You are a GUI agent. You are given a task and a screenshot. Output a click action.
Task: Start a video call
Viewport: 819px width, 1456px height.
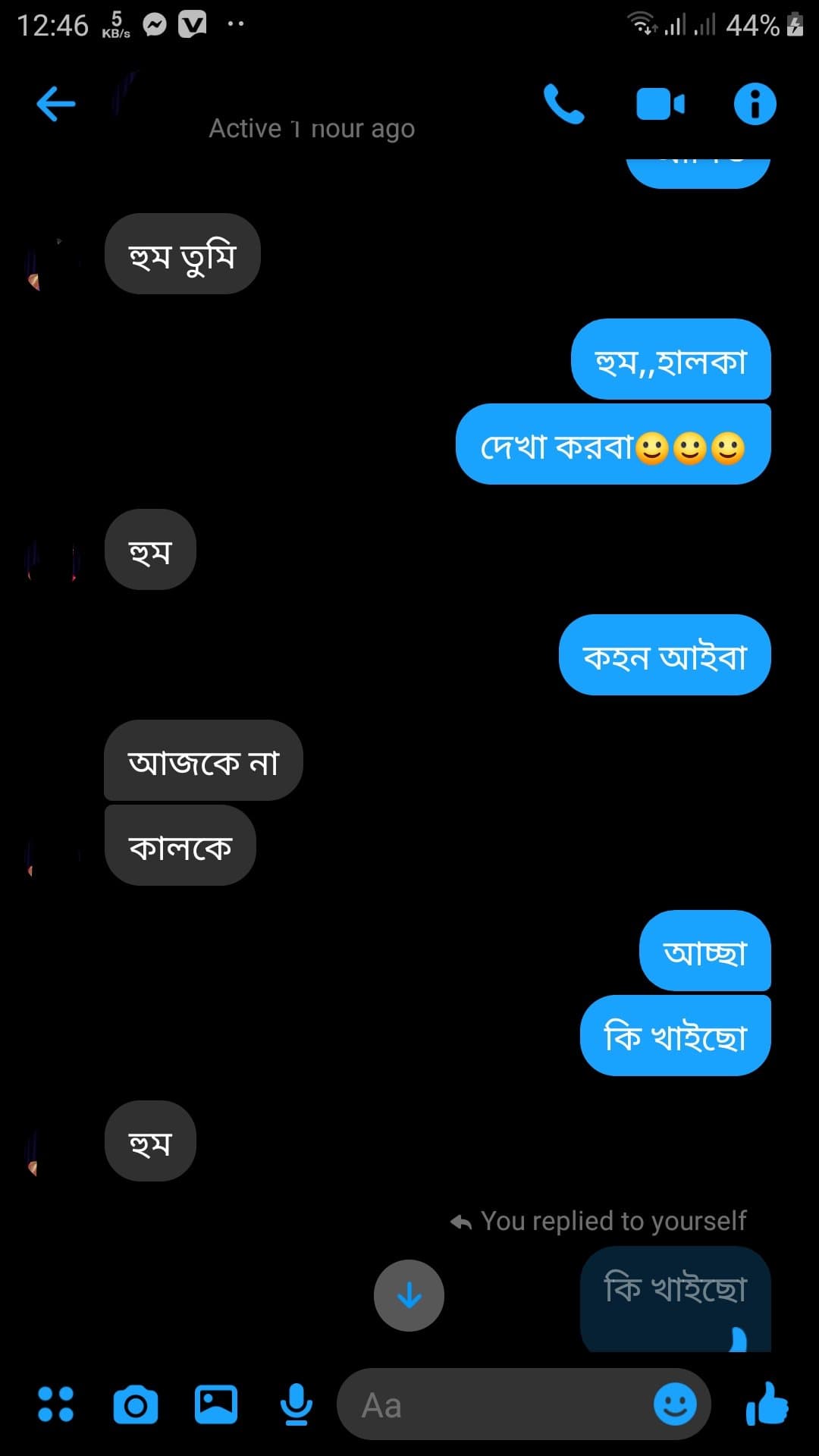coord(660,104)
